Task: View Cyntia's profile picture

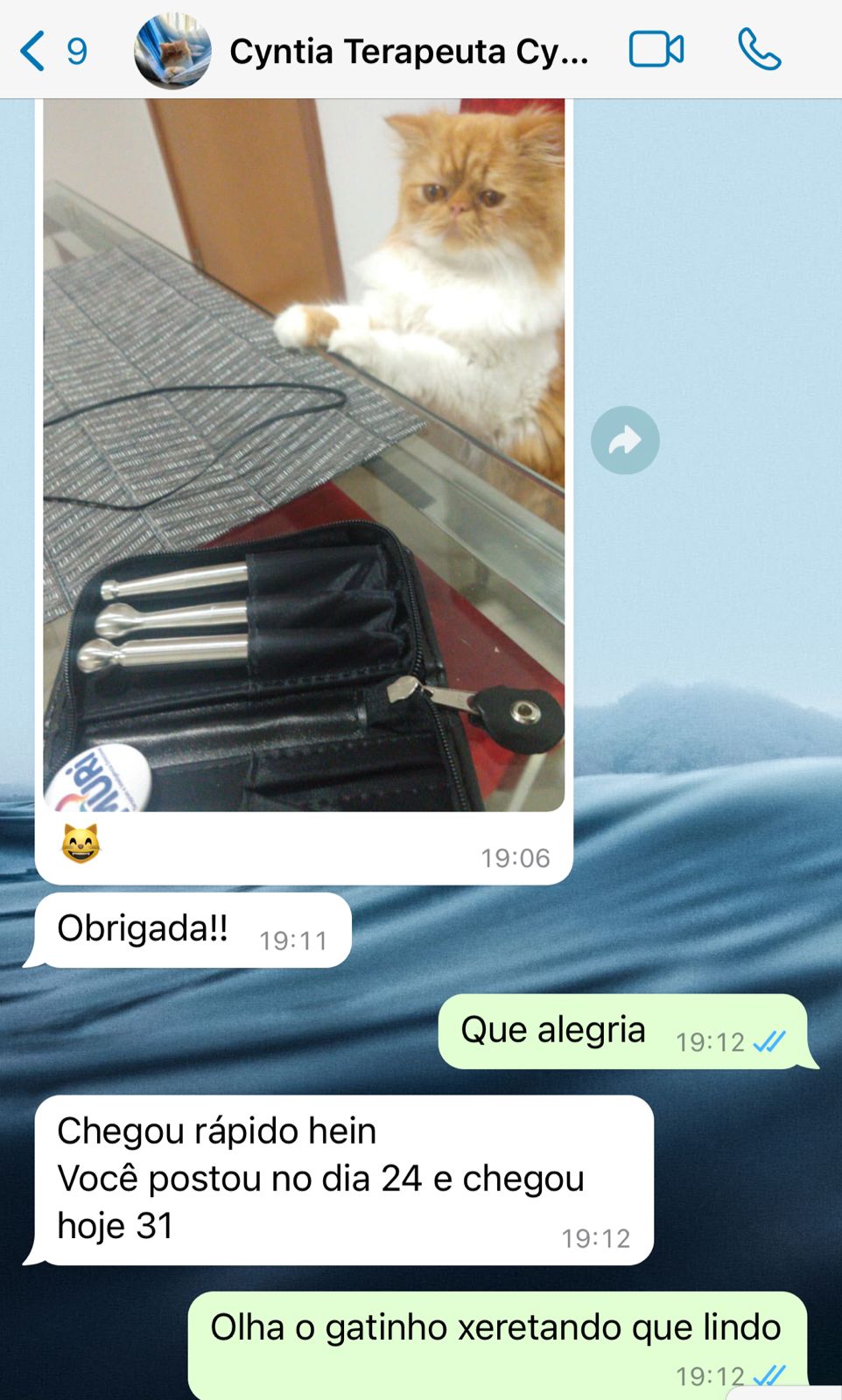Action: pyautogui.click(x=172, y=52)
